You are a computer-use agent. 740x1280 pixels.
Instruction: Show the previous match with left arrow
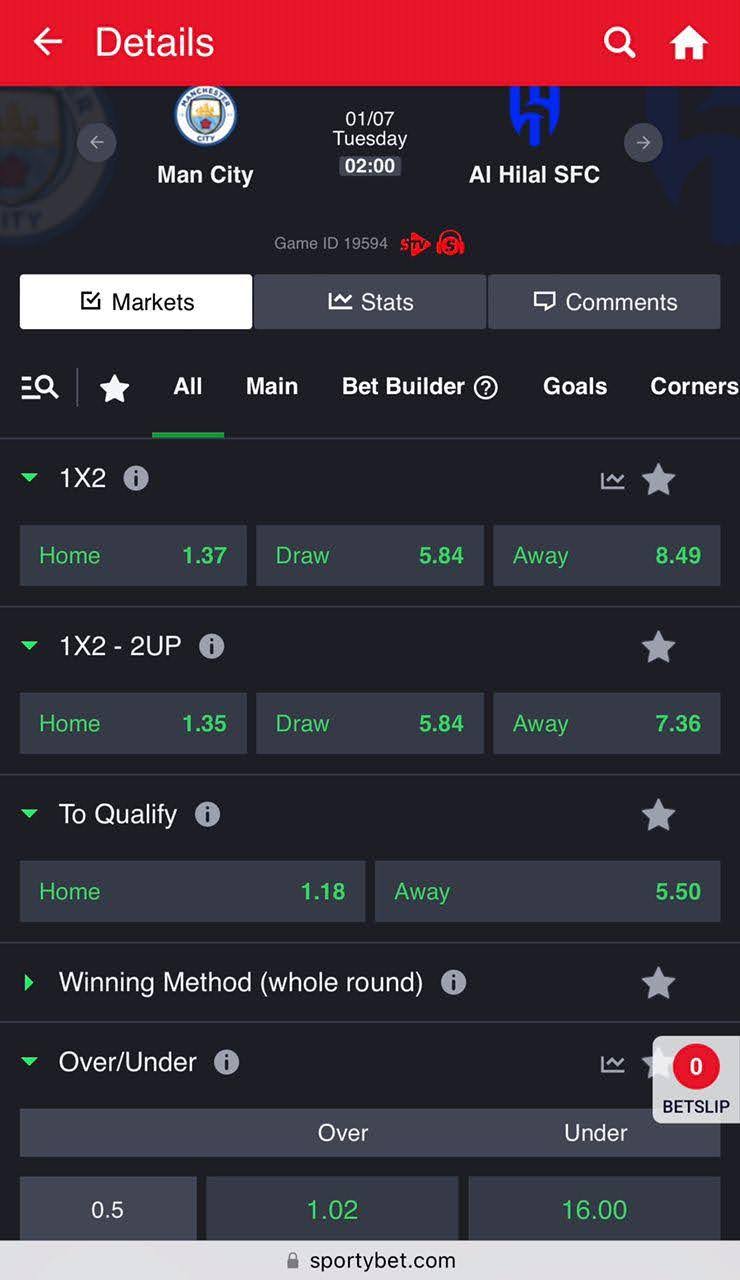tap(97, 142)
